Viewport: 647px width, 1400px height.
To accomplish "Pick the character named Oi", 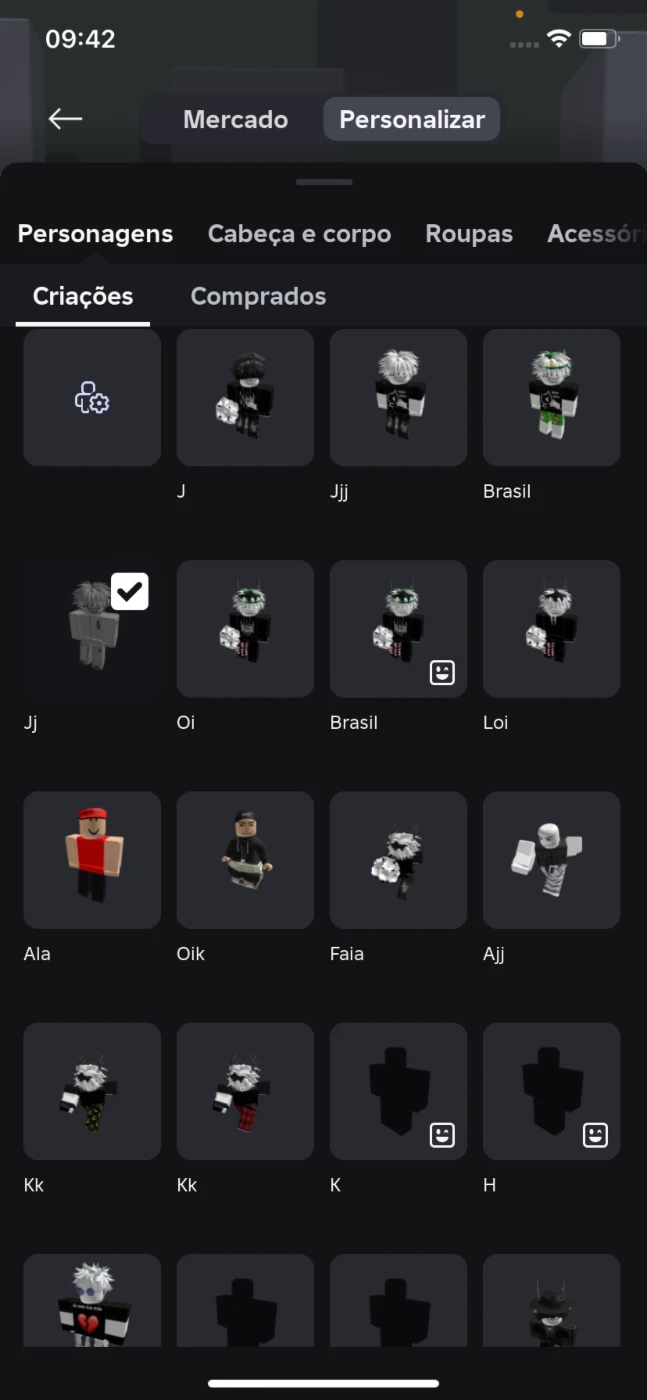I will tap(245, 629).
